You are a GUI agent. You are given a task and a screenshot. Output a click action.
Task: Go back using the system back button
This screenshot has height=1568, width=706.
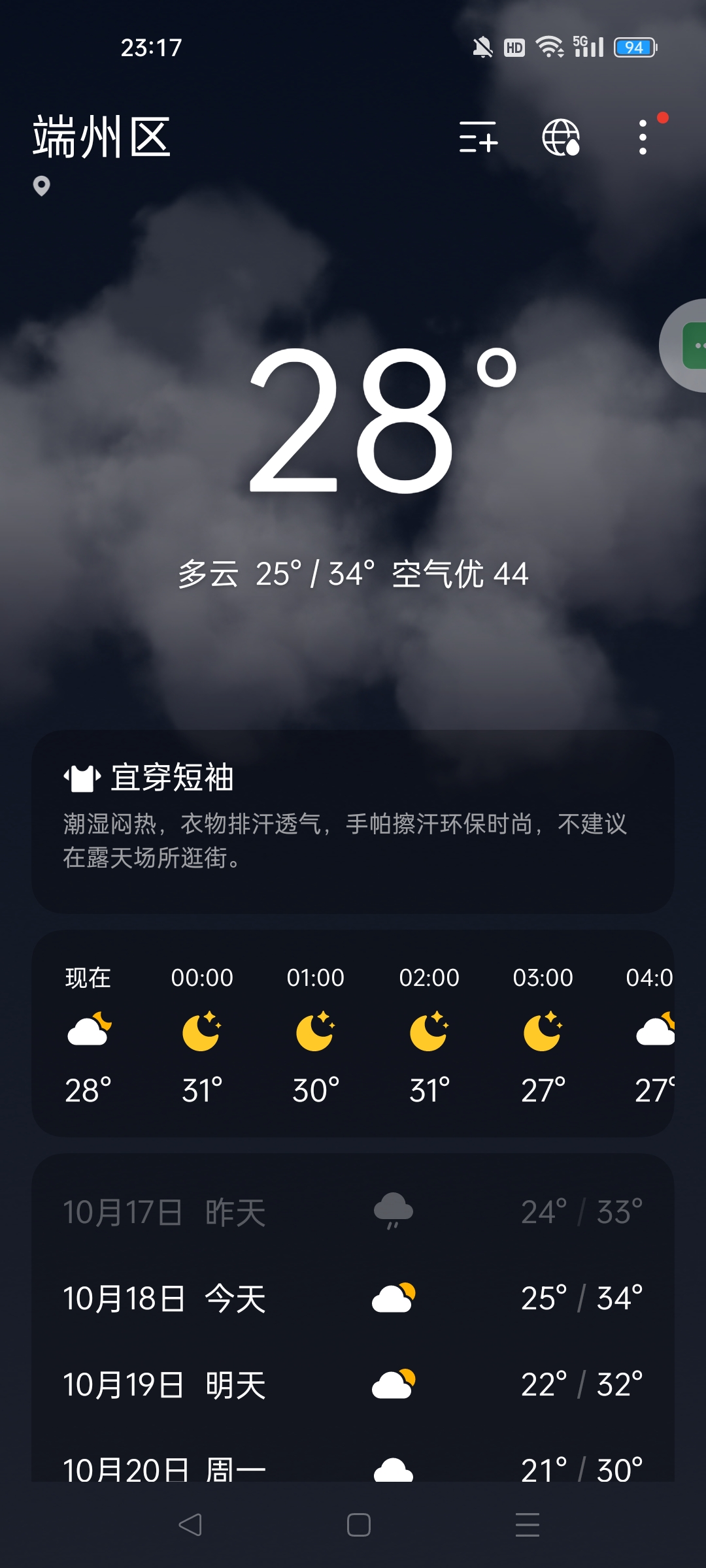190,1525
